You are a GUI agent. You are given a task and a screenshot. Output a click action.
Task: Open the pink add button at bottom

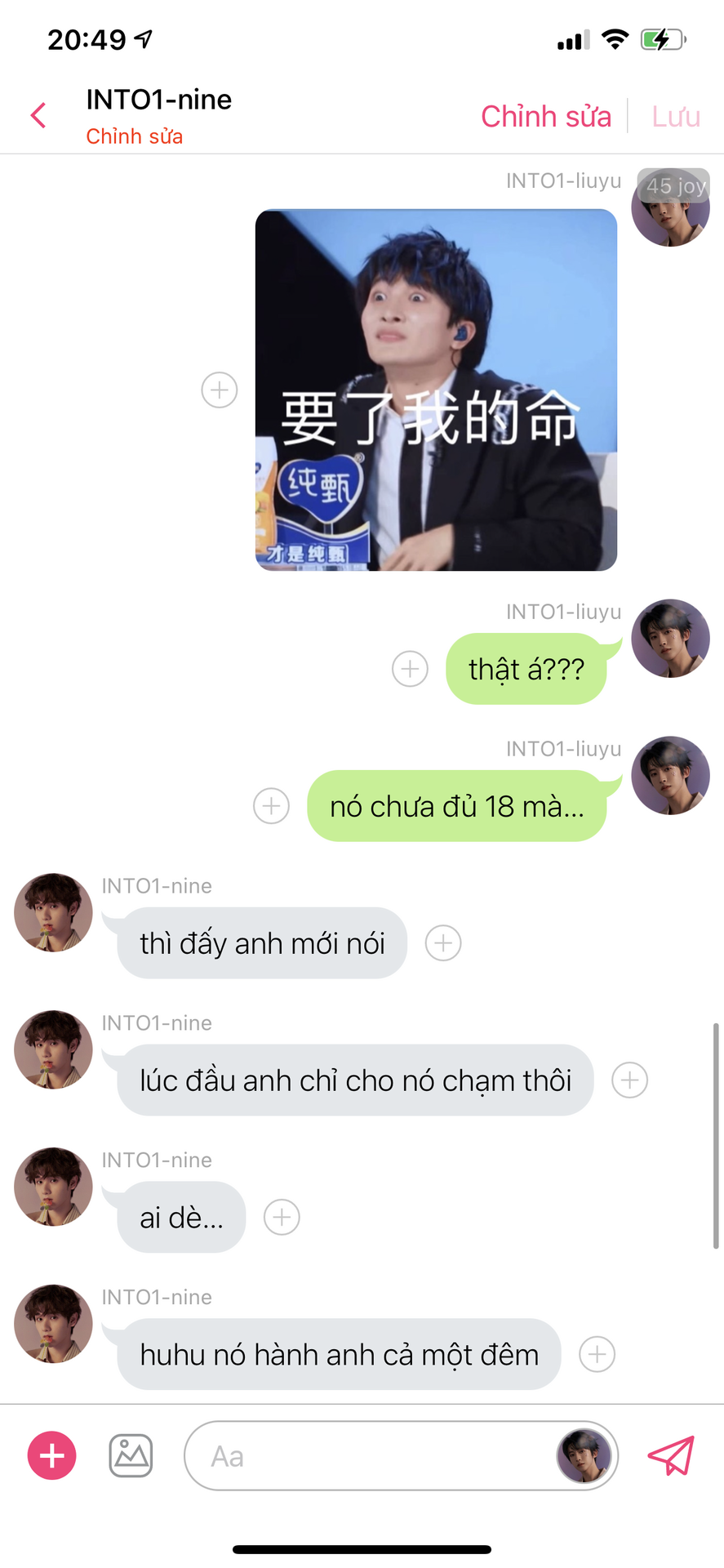[x=52, y=1455]
